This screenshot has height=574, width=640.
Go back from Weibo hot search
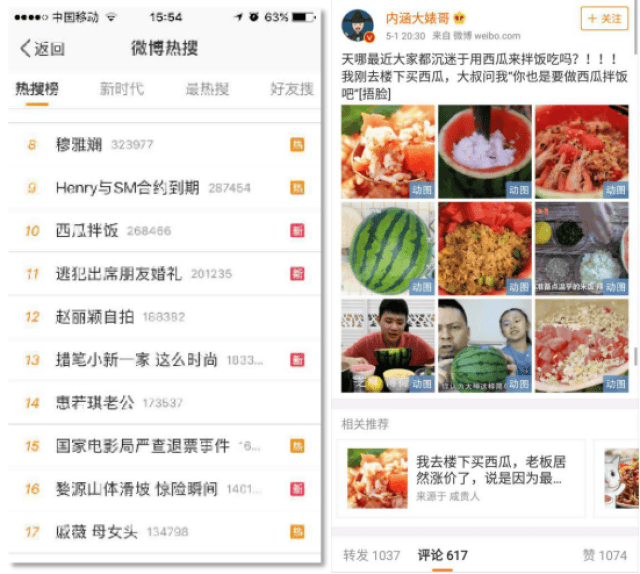pos(42,48)
